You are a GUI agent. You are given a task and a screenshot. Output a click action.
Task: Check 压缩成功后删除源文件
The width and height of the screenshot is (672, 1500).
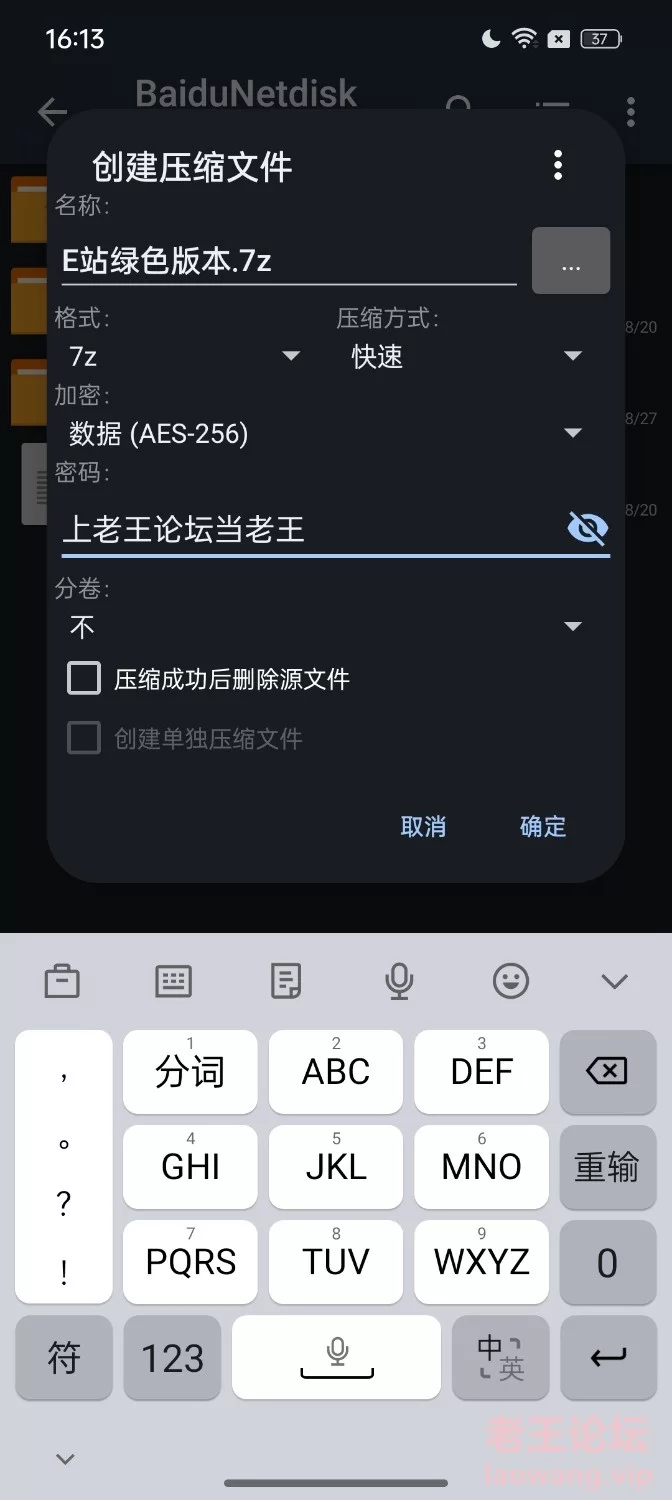coord(84,680)
